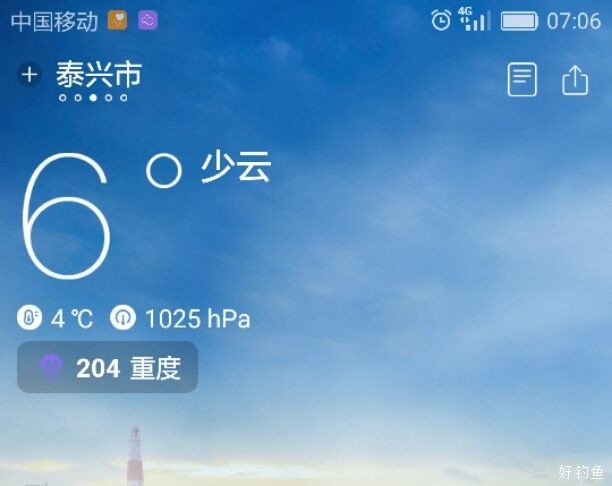Open the weather news page icon

click(522, 79)
